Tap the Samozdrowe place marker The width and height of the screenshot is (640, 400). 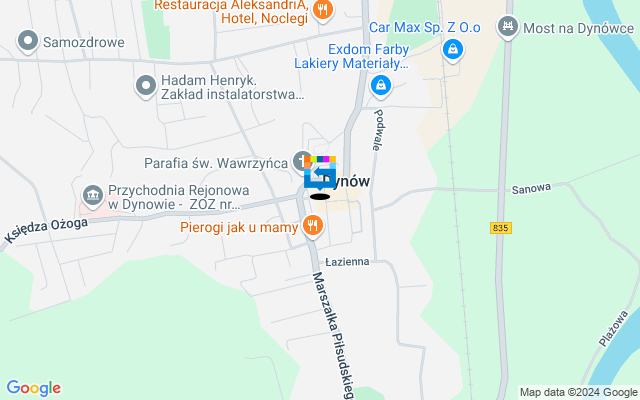point(28,41)
